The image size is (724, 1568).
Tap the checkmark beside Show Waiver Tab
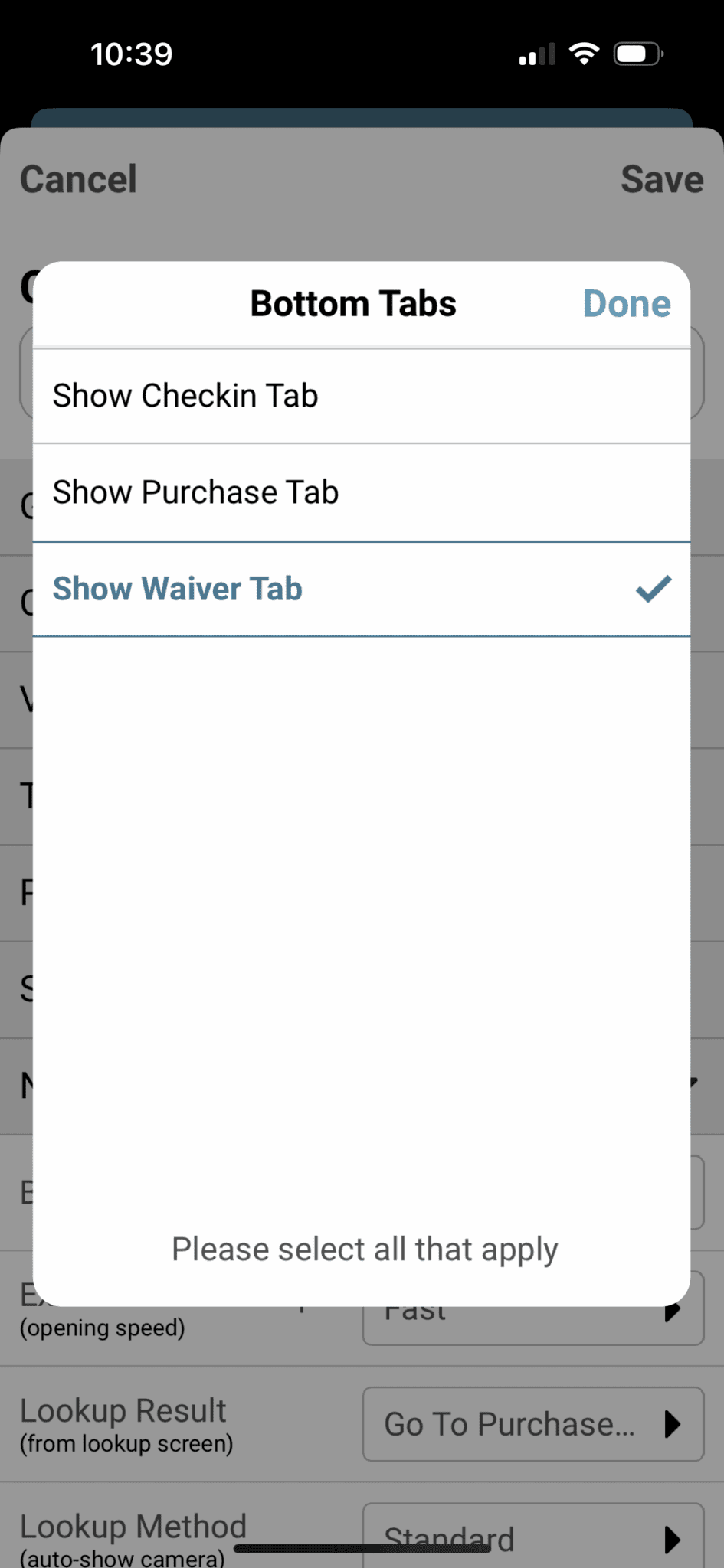[652, 588]
